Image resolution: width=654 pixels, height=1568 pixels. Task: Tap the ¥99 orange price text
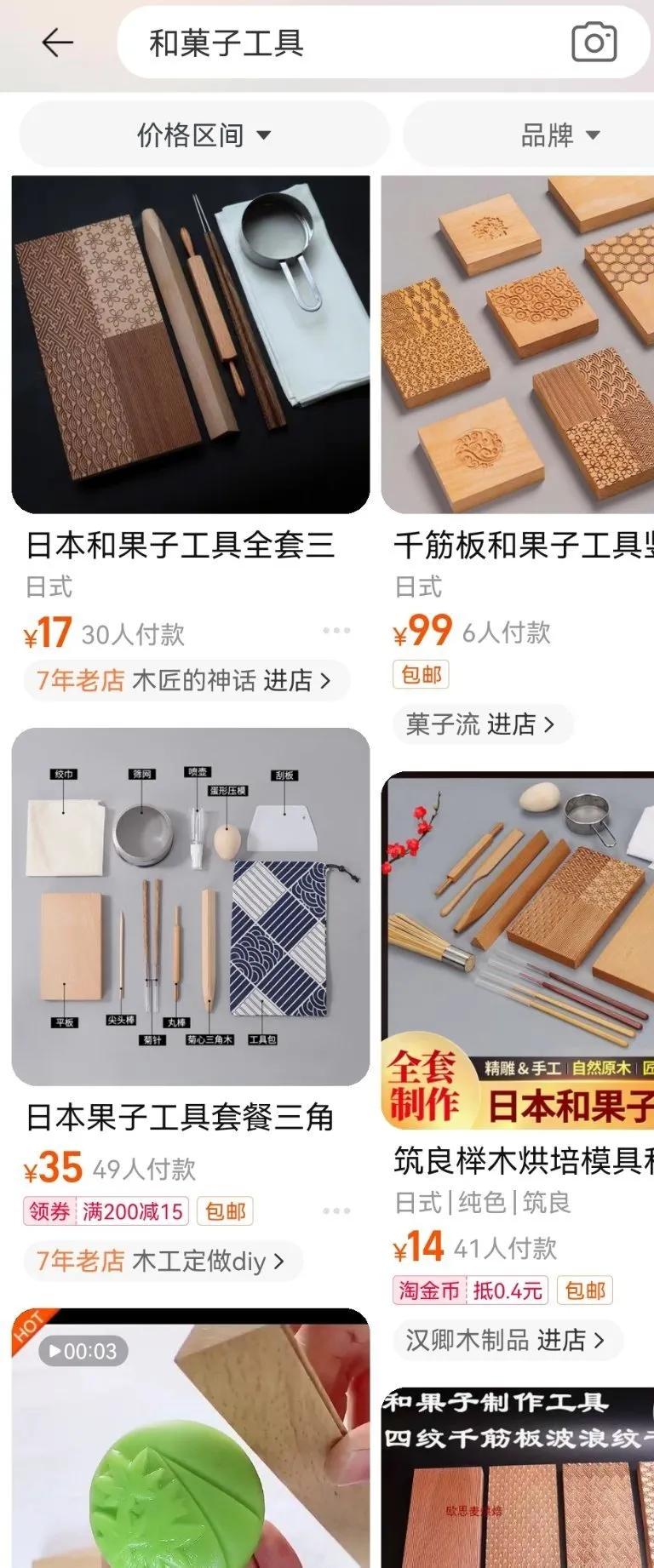point(422,631)
